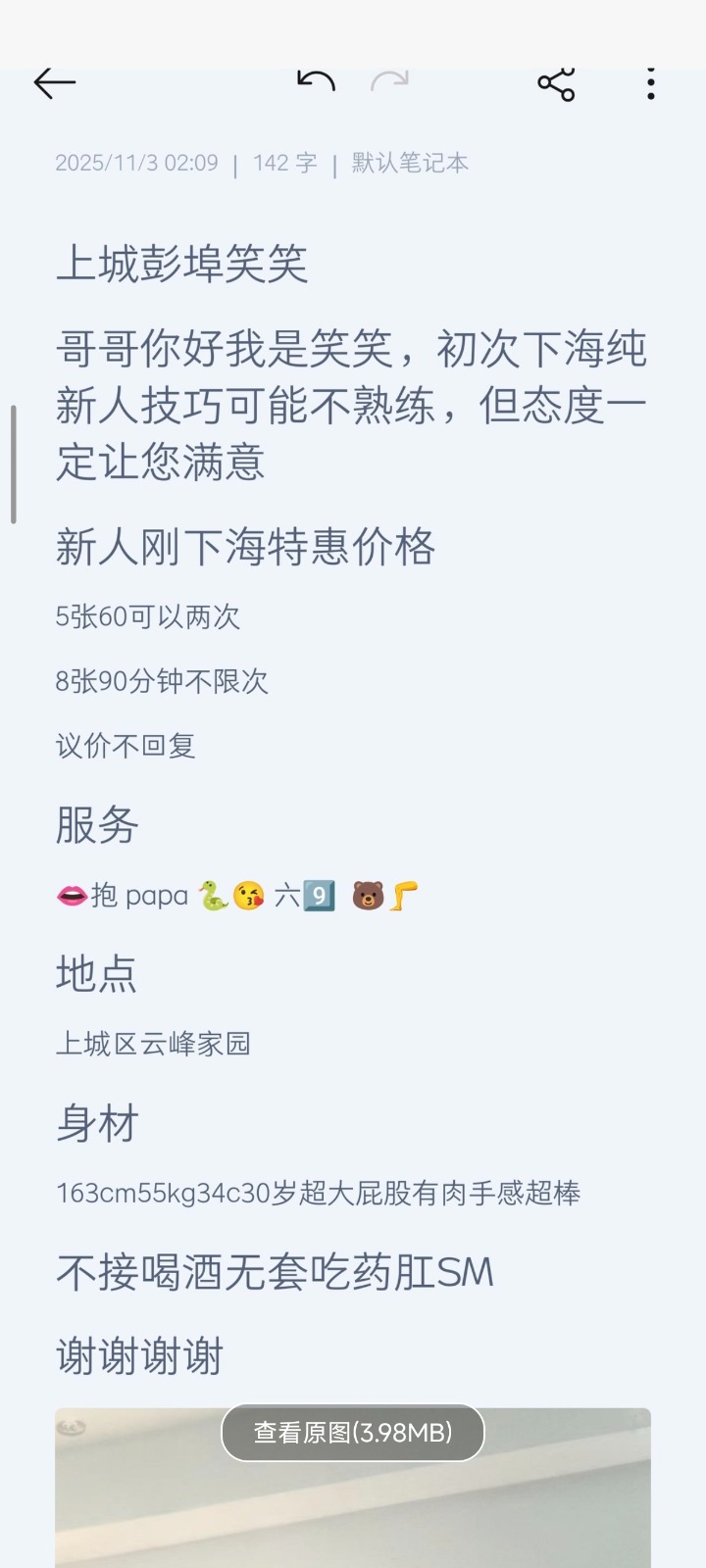
Task: Open the three-dot overflow menu
Action: point(650,84)
